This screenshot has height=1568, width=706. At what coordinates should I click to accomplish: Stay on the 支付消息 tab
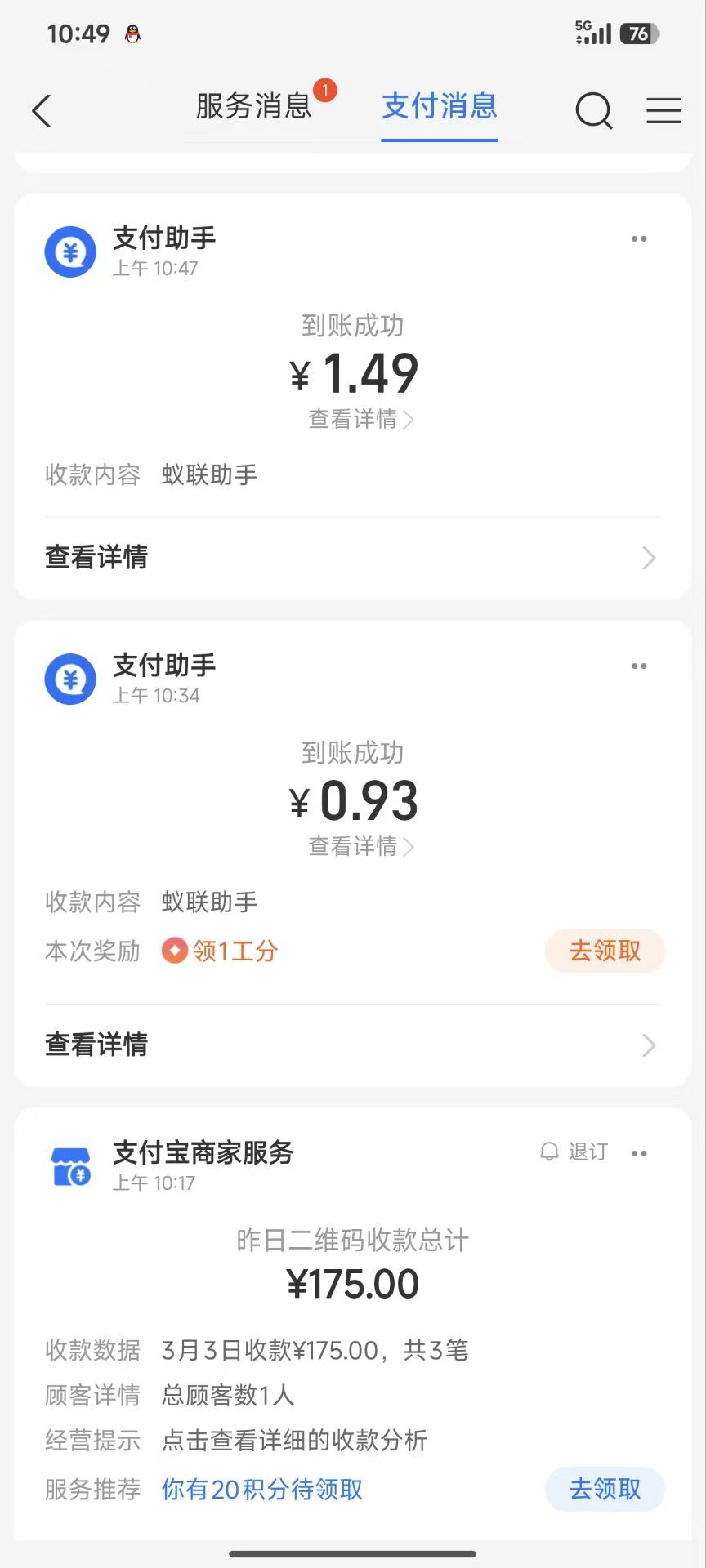(439, 109)
